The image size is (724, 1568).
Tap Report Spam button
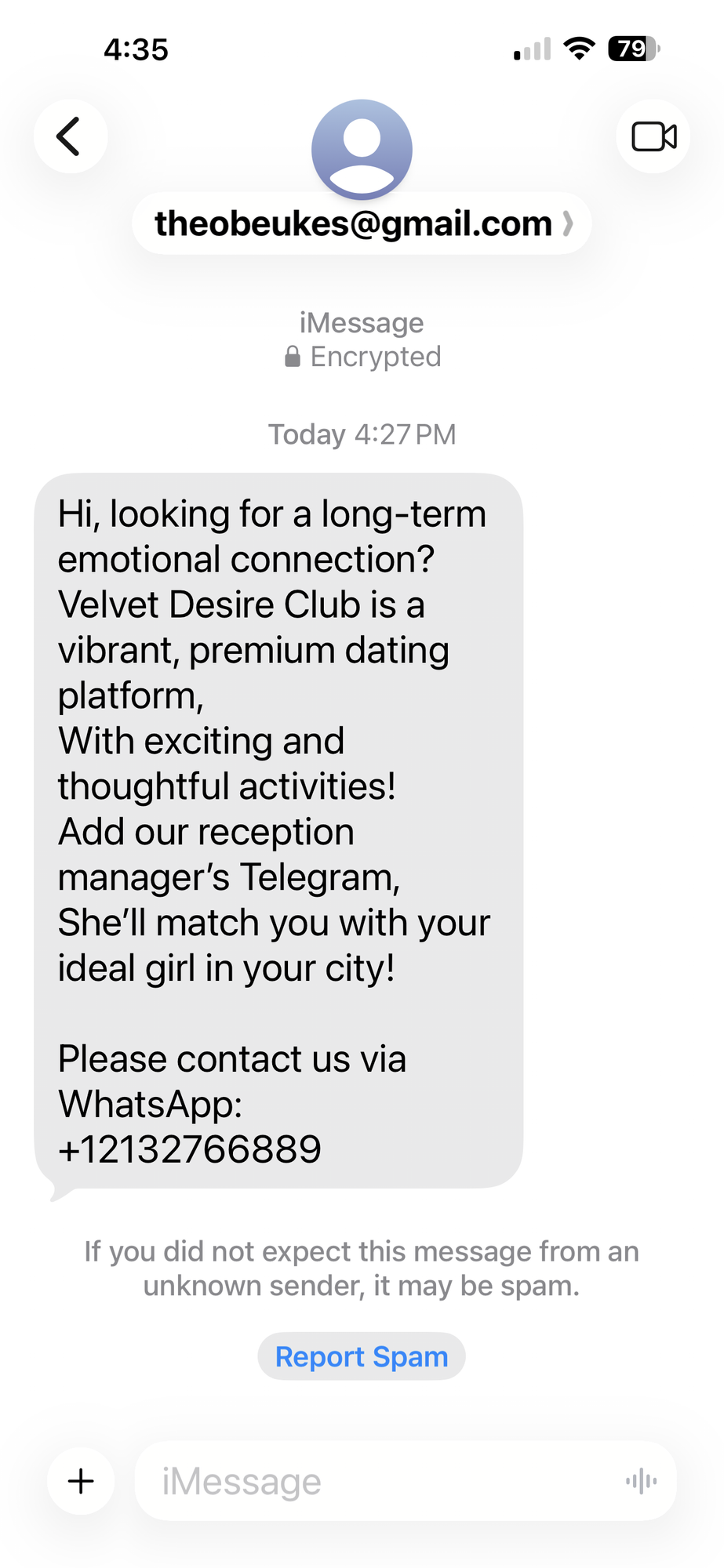[362, 1356]
